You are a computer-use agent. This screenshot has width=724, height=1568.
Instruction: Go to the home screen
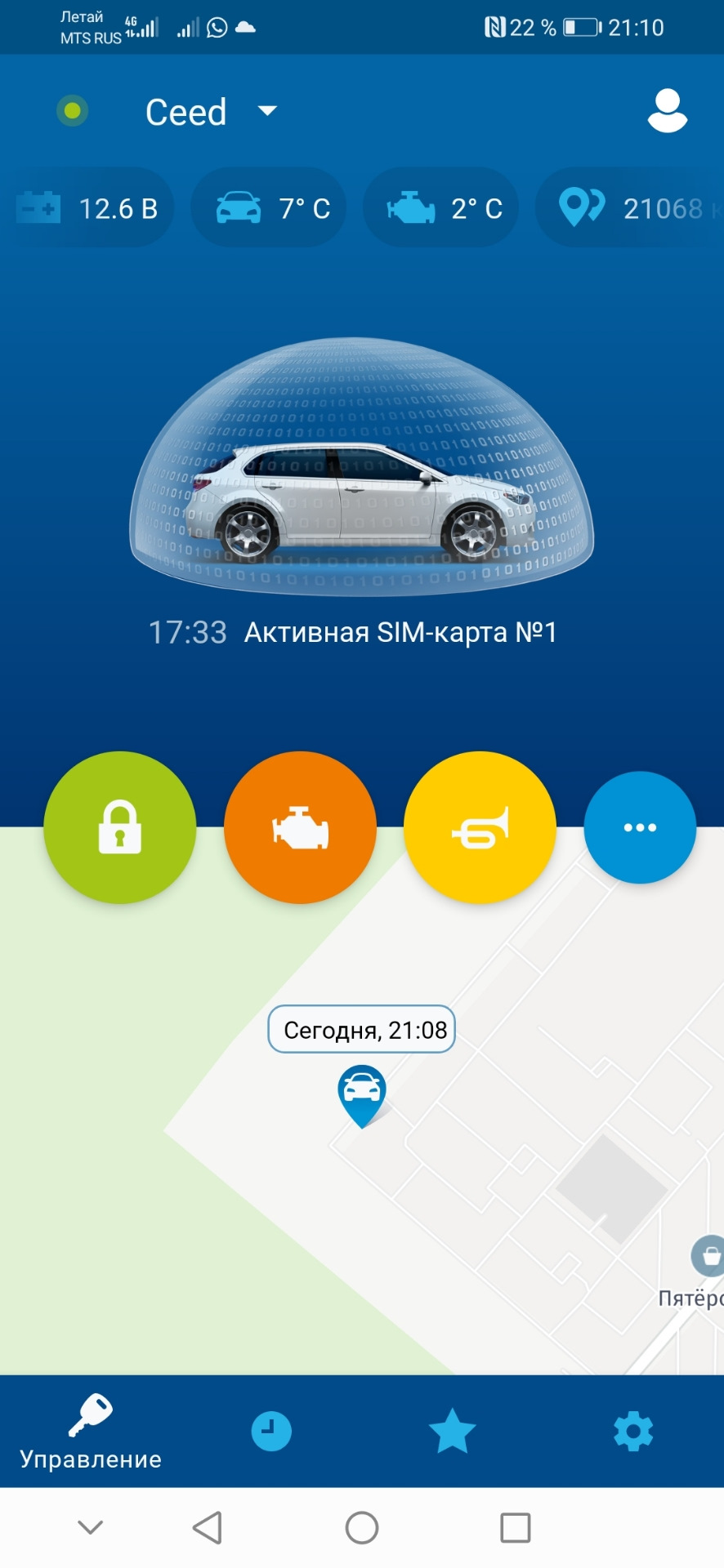point(362,1527)
